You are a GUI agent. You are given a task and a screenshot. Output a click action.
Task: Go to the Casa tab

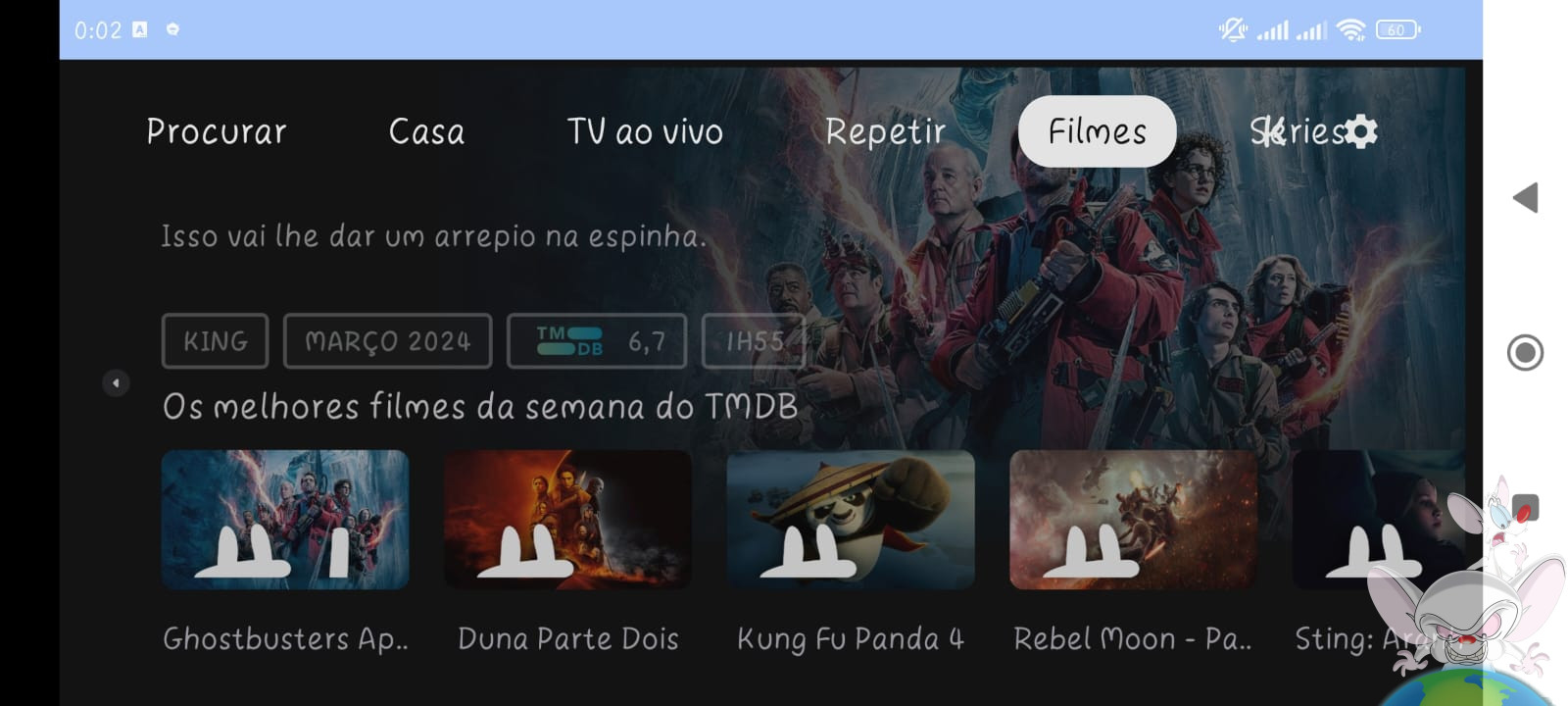click(x=426, y=131)
